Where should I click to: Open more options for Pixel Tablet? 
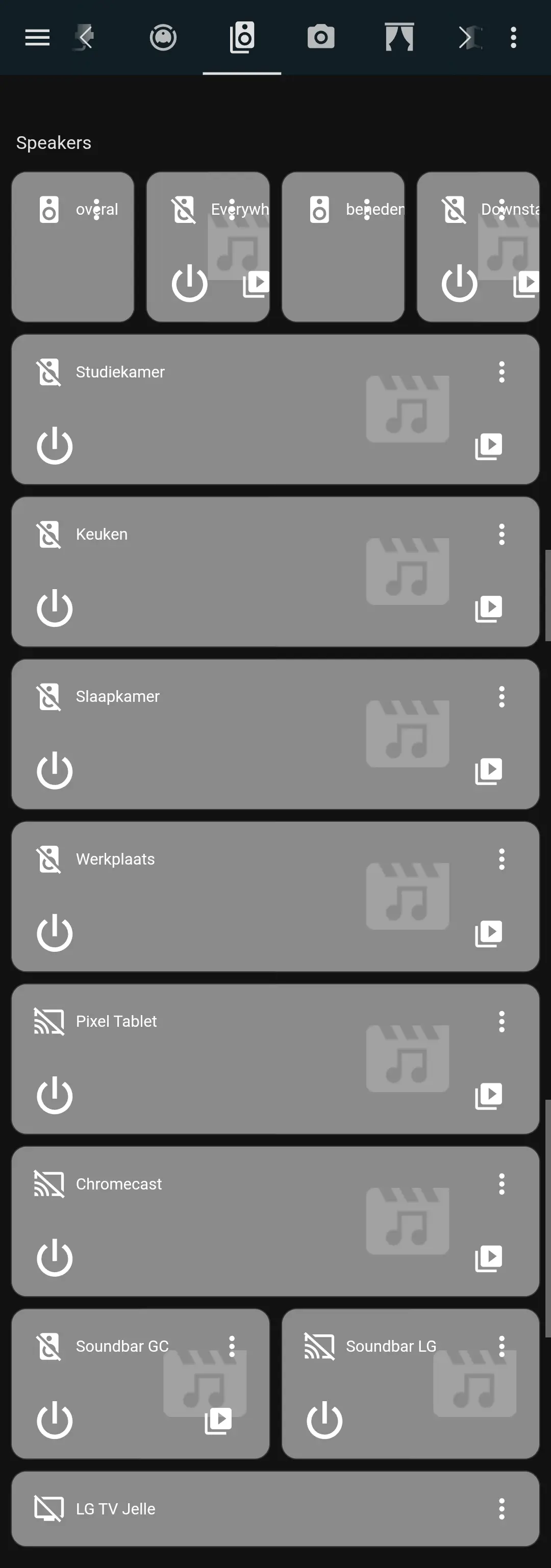tap(502, 1021)
